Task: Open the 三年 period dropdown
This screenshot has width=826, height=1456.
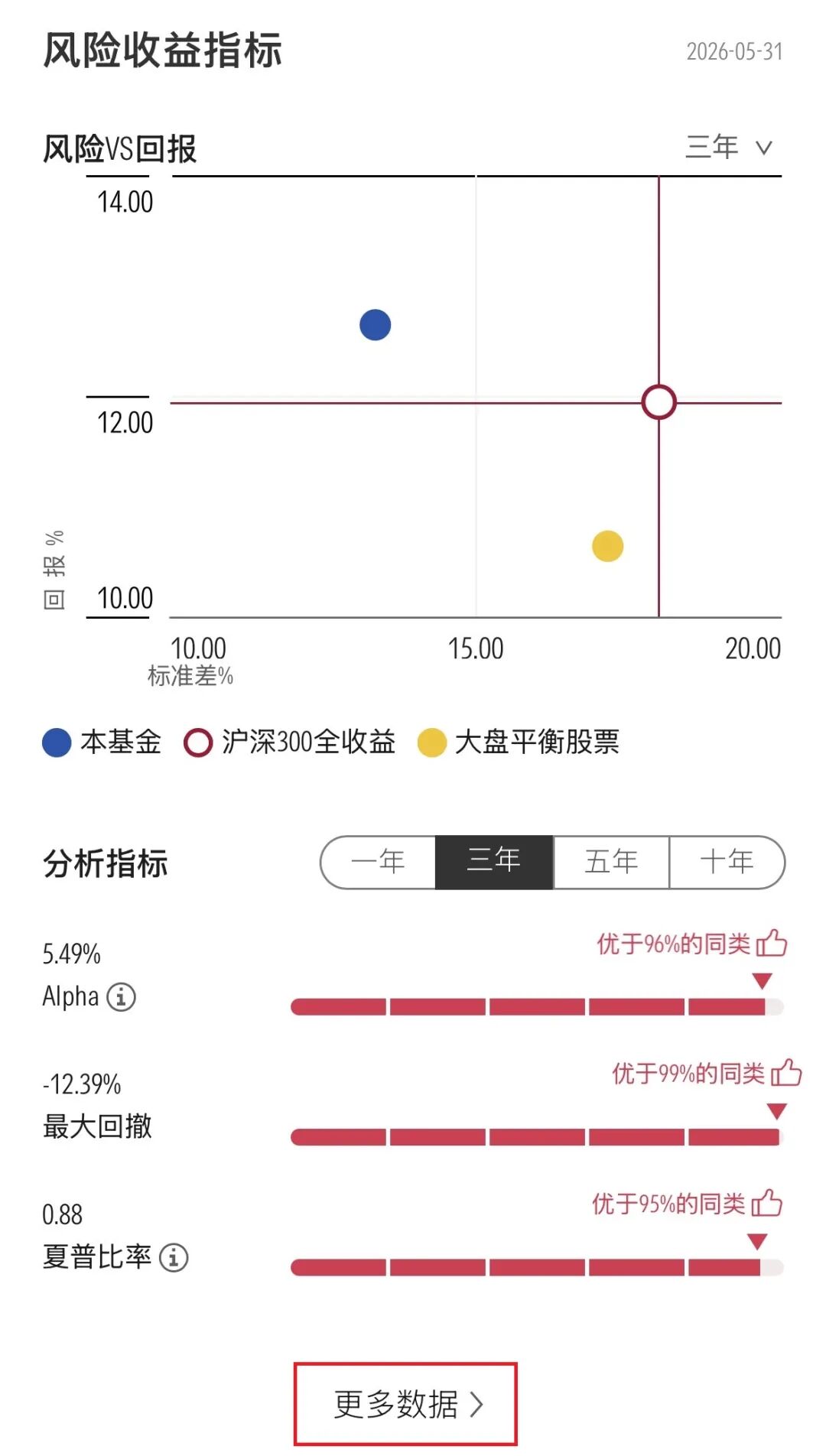Action: (x=729, y=147)
